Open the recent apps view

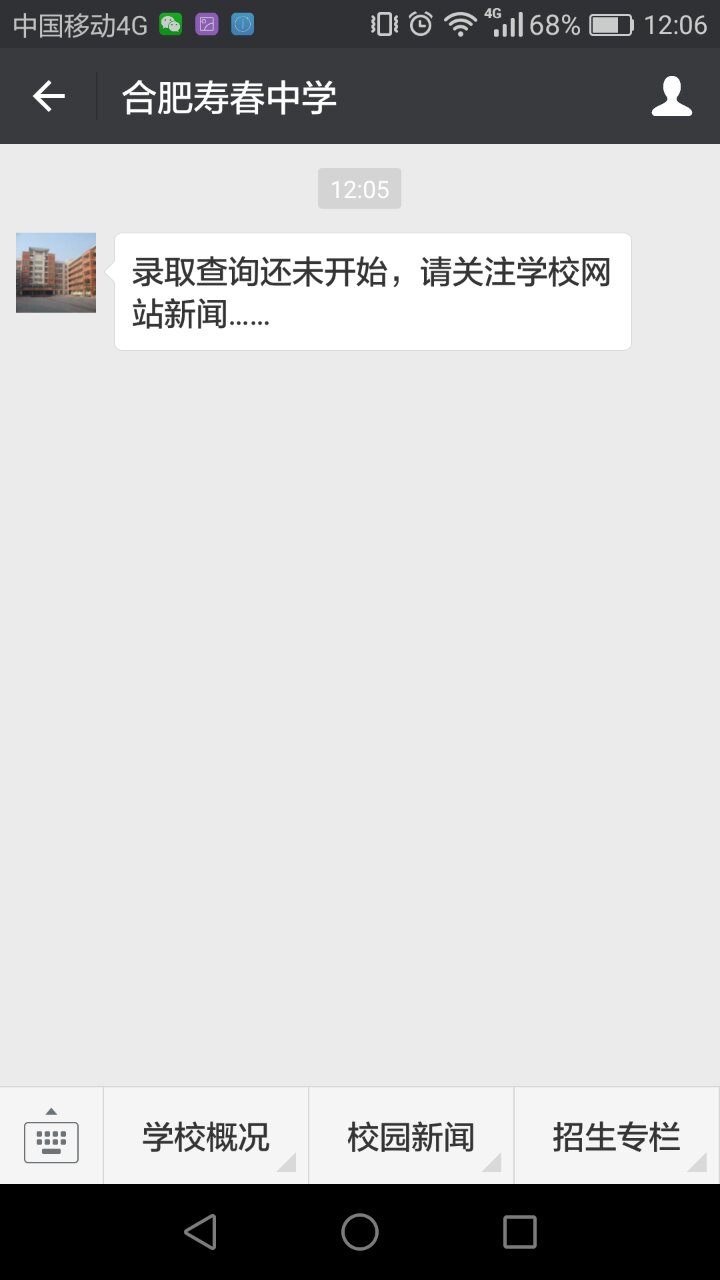519,1232
